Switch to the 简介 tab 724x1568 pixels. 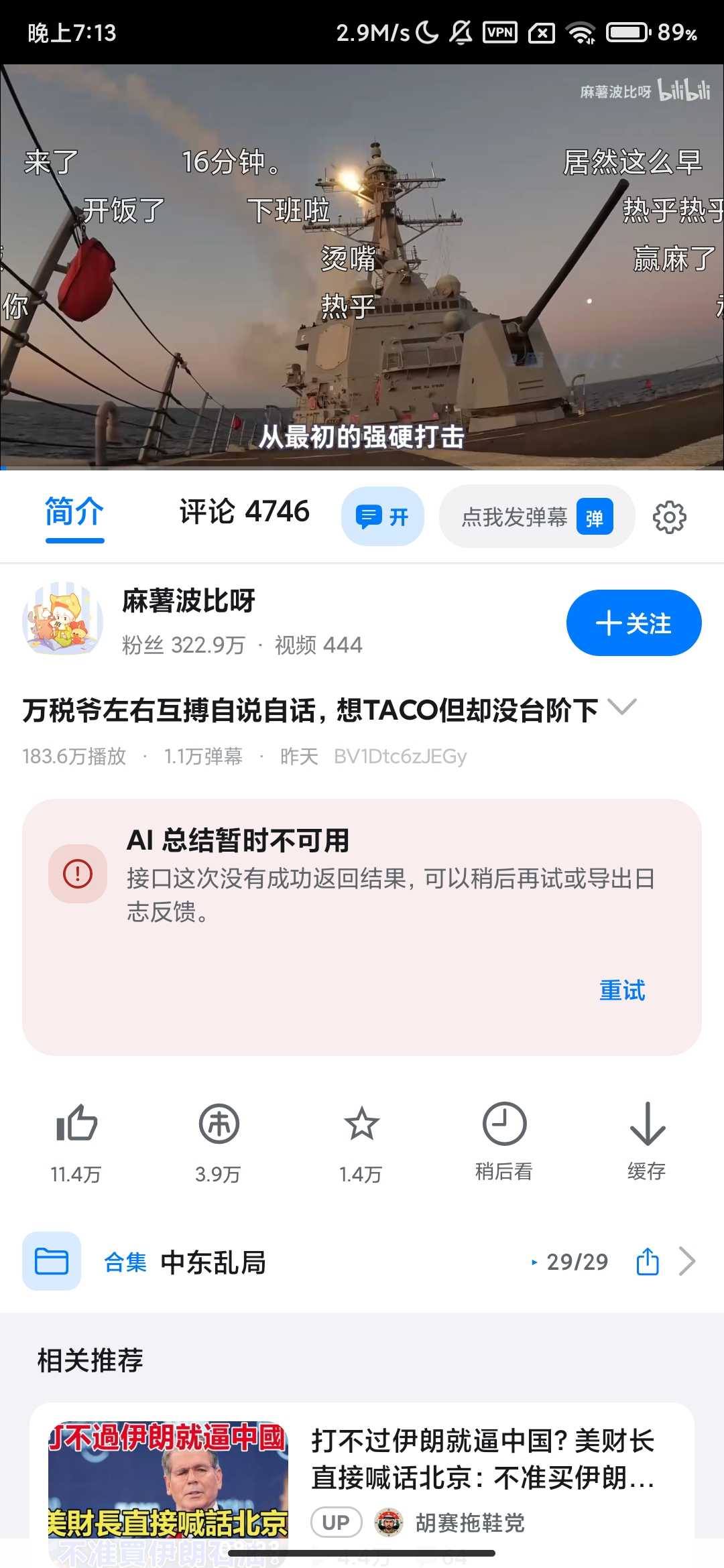74,512
